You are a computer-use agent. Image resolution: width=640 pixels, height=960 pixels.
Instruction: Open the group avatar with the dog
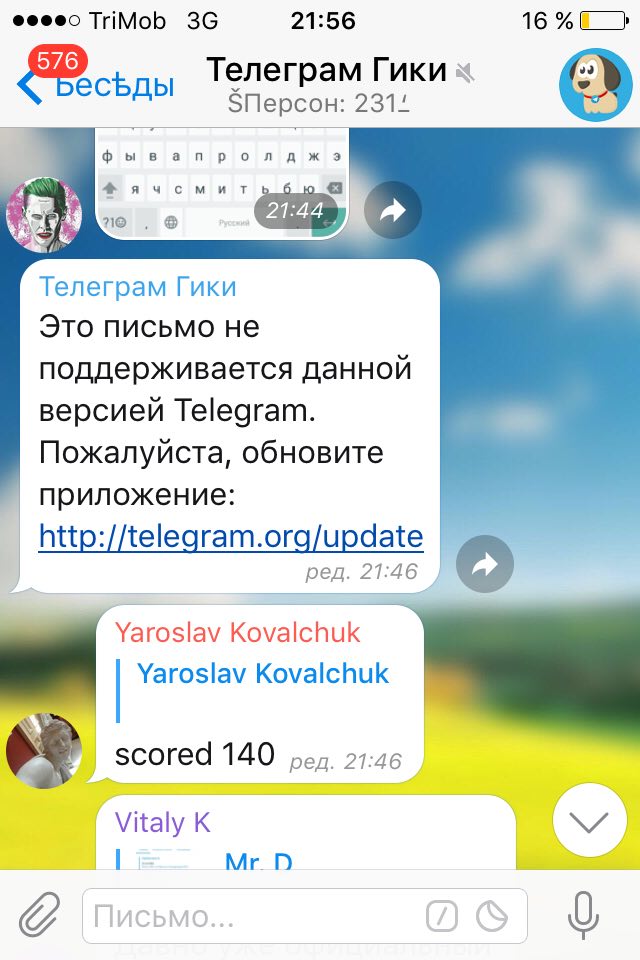tap(595, 84)
